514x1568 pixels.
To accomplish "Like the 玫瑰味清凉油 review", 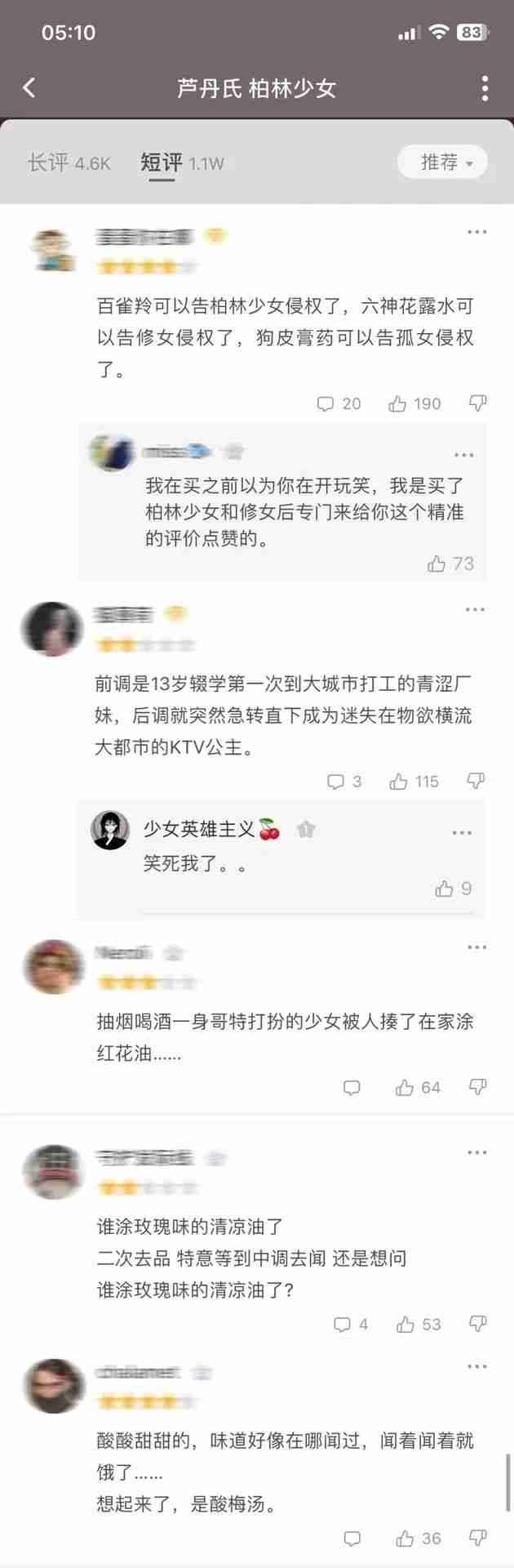I will (405, 1324).
